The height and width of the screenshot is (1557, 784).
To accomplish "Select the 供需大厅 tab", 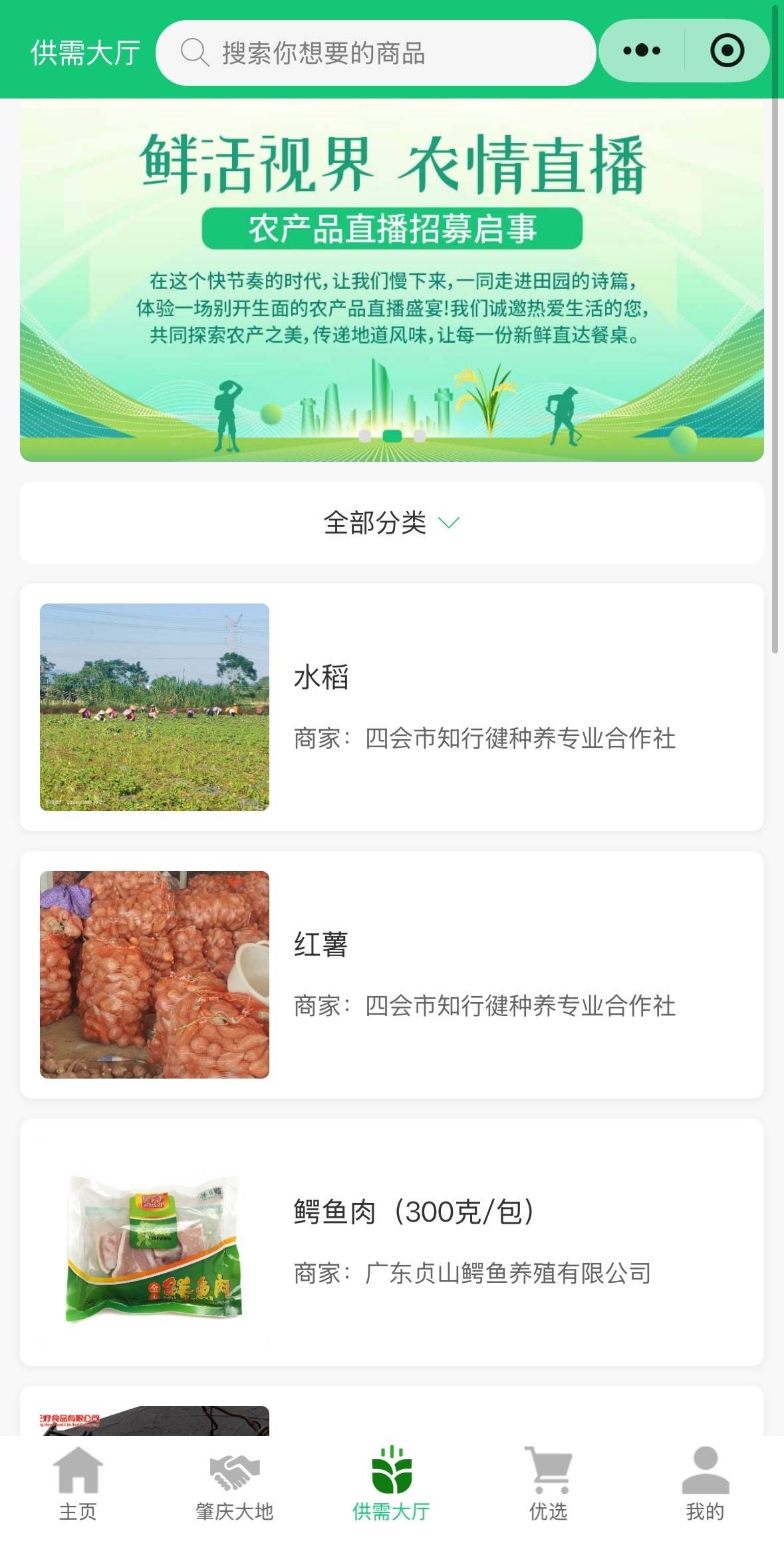I will pyautogui.click(x=392, y=1484).
